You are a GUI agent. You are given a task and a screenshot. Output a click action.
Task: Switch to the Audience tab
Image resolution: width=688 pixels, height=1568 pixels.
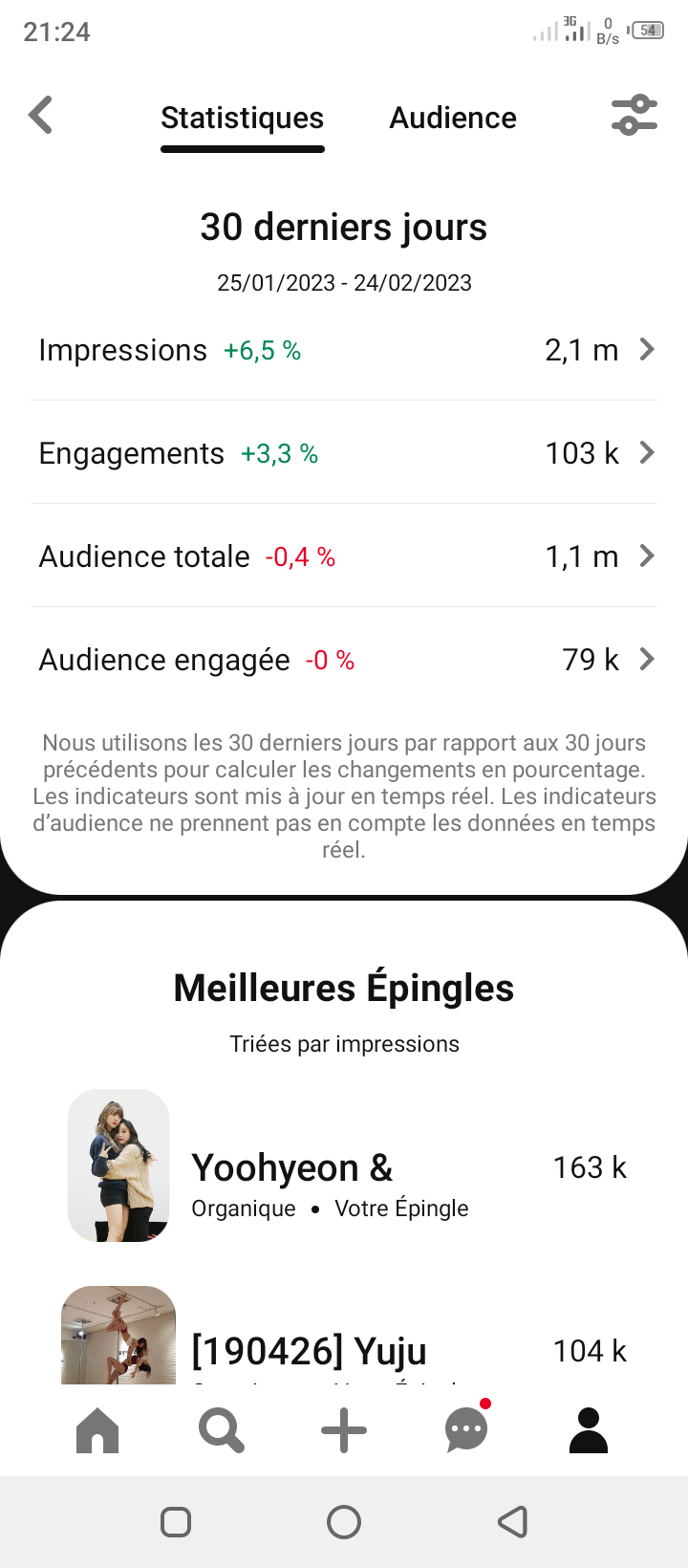click(453, 118)
